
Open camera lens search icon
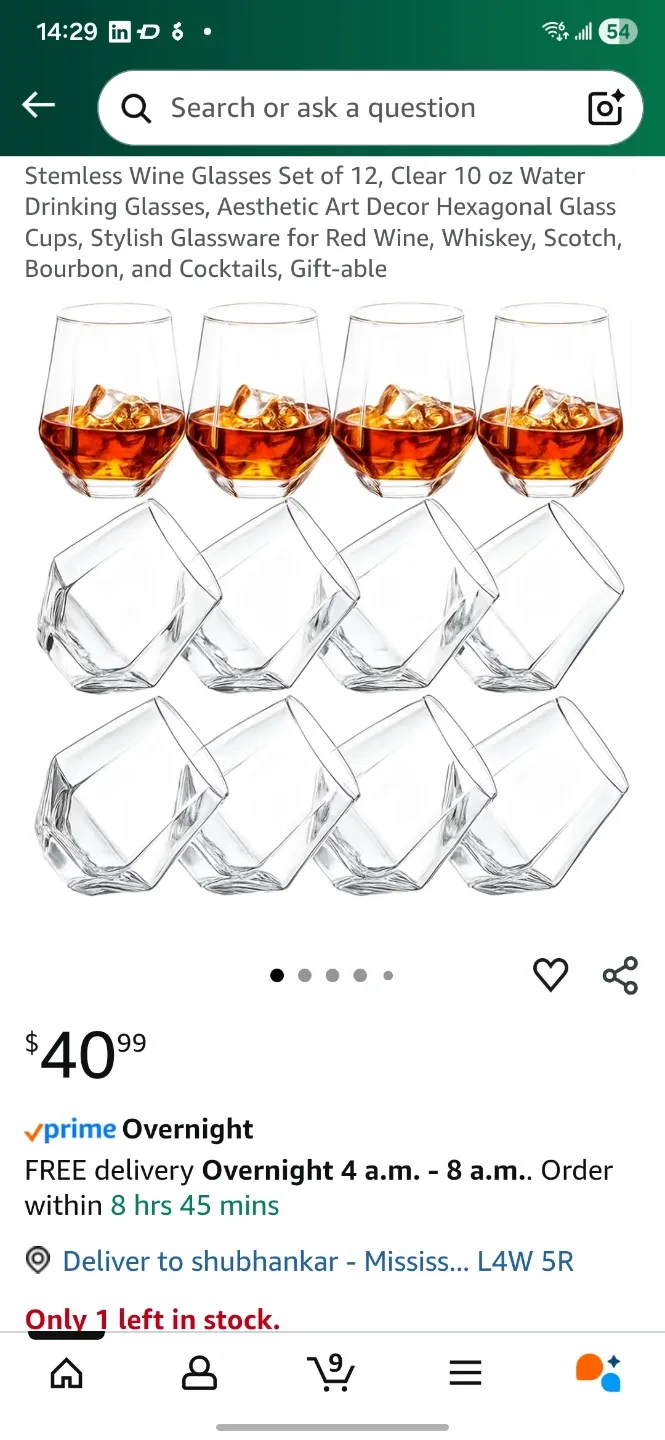(x=606, y=108)
